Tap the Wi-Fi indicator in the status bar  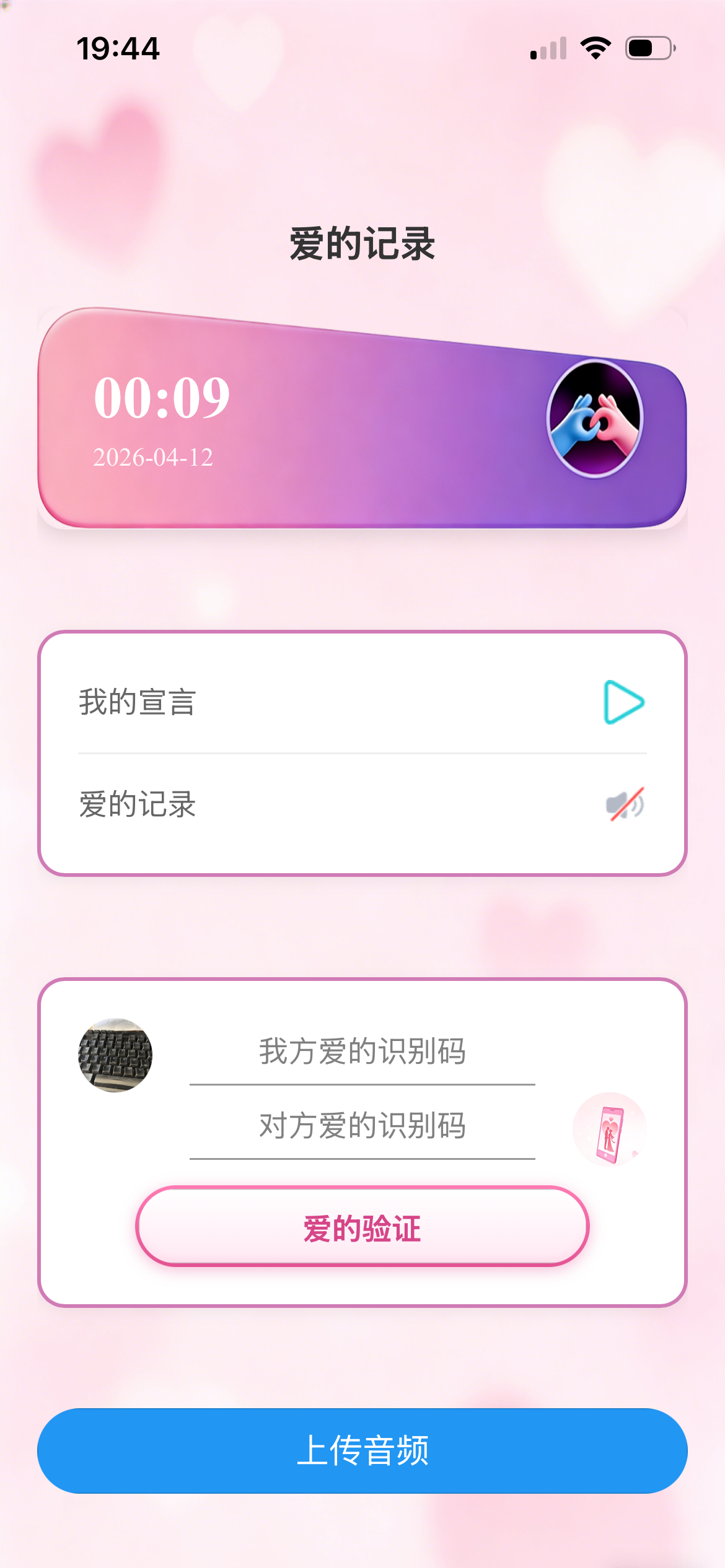(595, 48)
